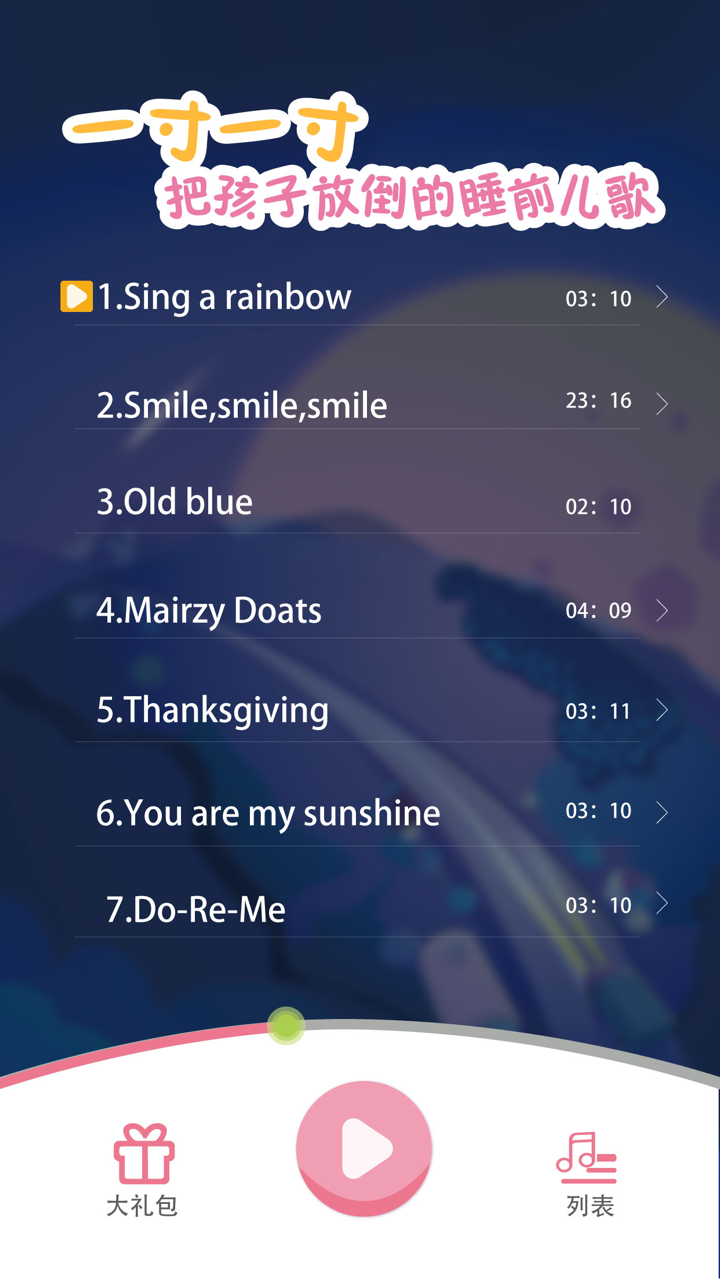This screenshot has width=720, height=1280.
Task: Open the 列表 playlist
Action: coord(588,1172)
